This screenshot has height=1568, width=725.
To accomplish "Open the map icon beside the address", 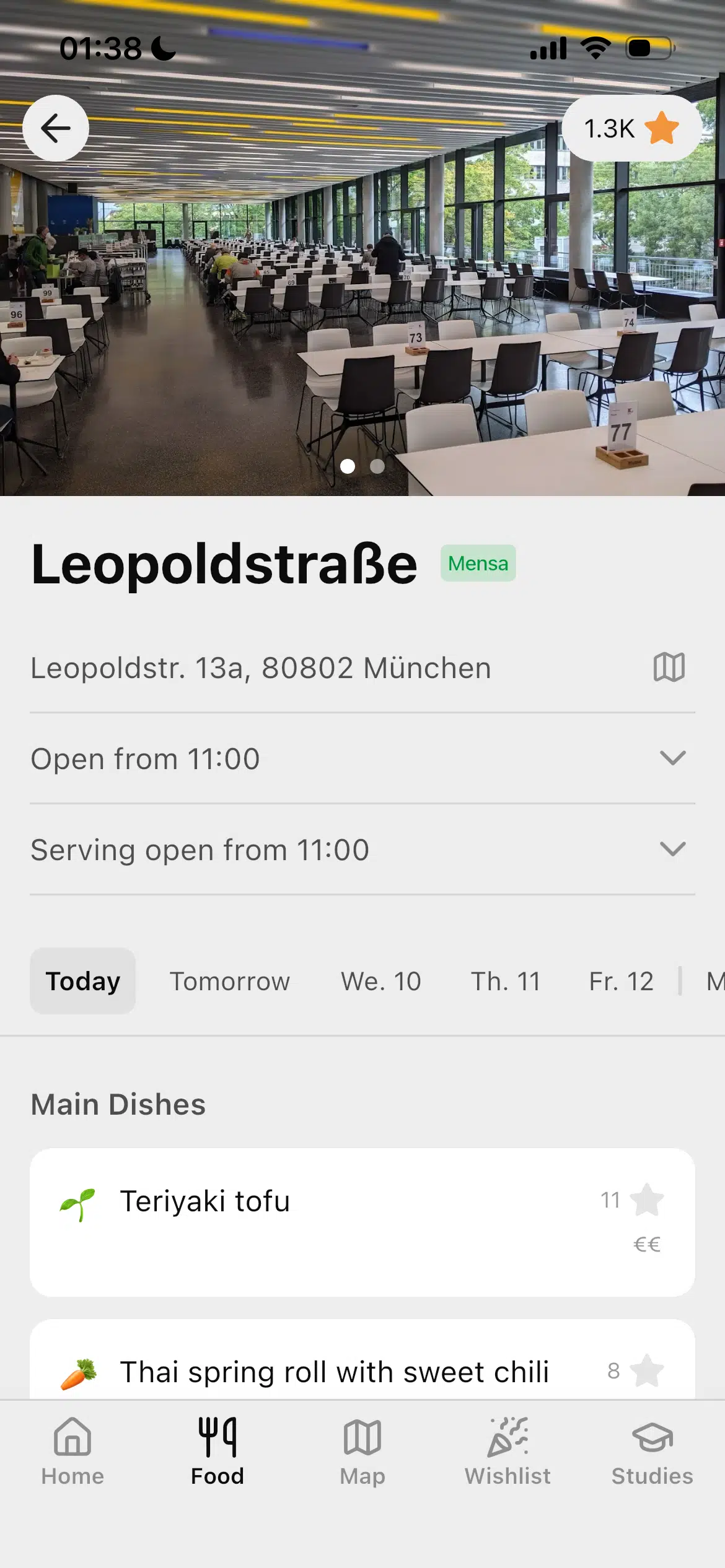I will click(667, 667).
